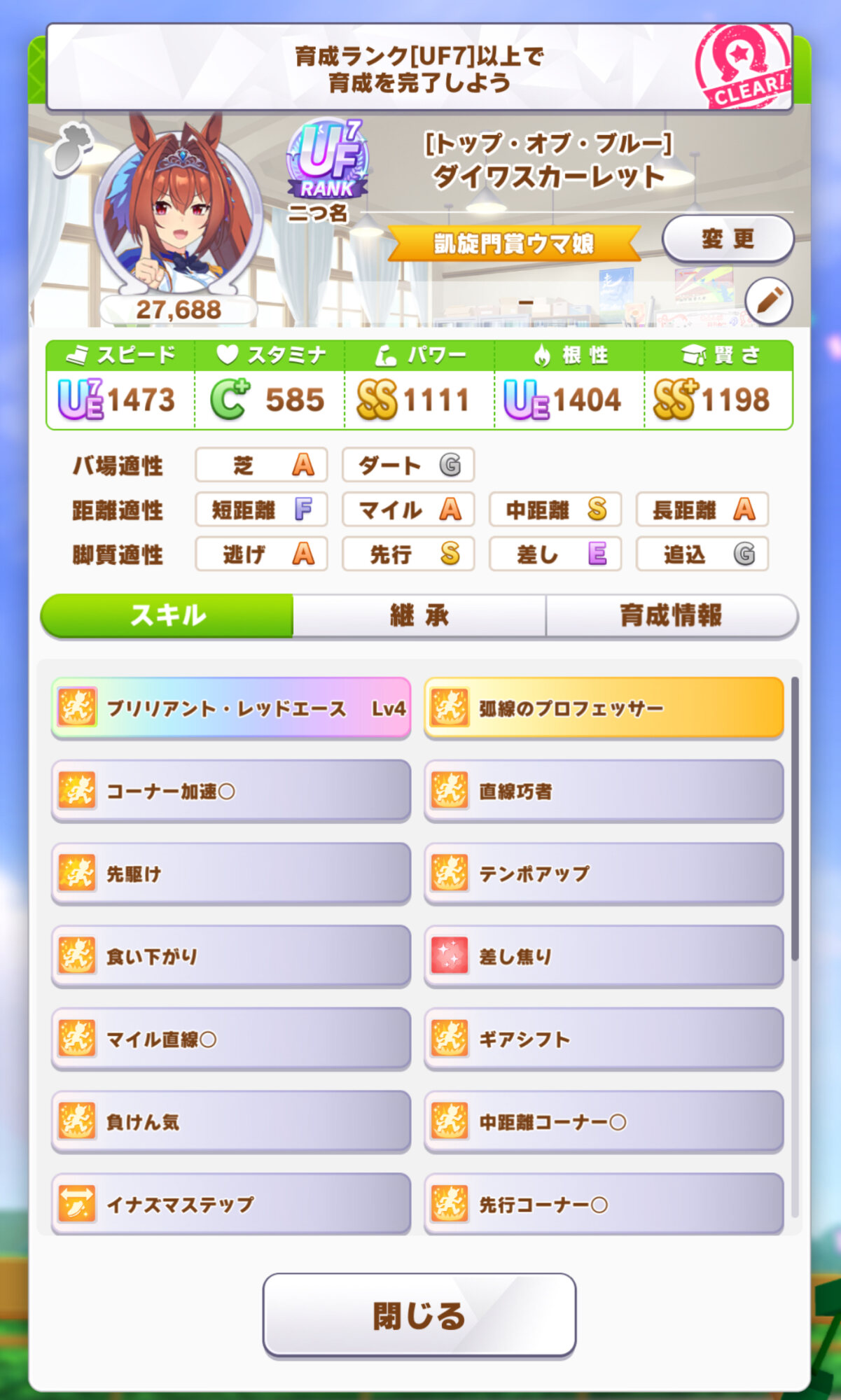
Task: Tap the pencil edit icon
Action: click(768, 301)
